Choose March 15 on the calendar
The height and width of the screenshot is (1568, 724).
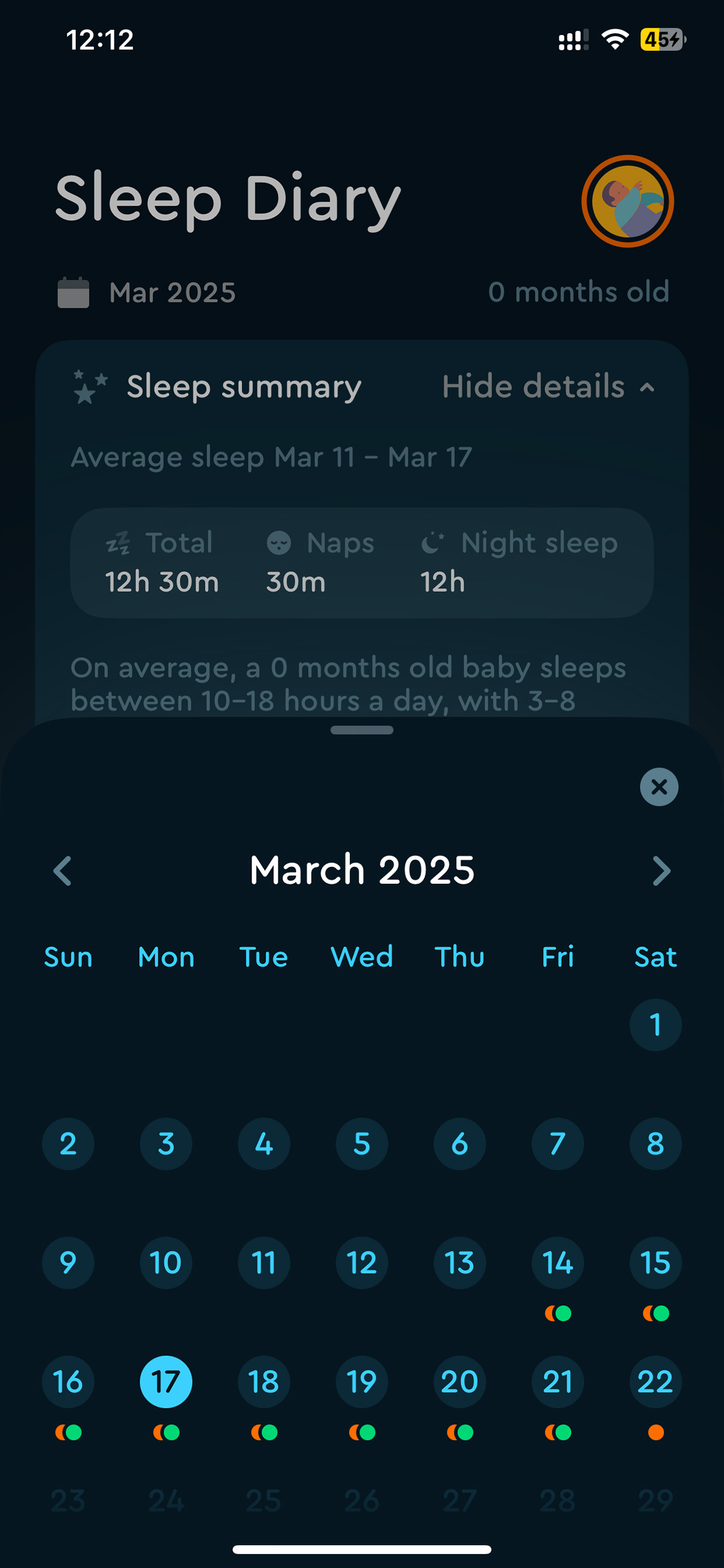click(x=655, y=1262)
